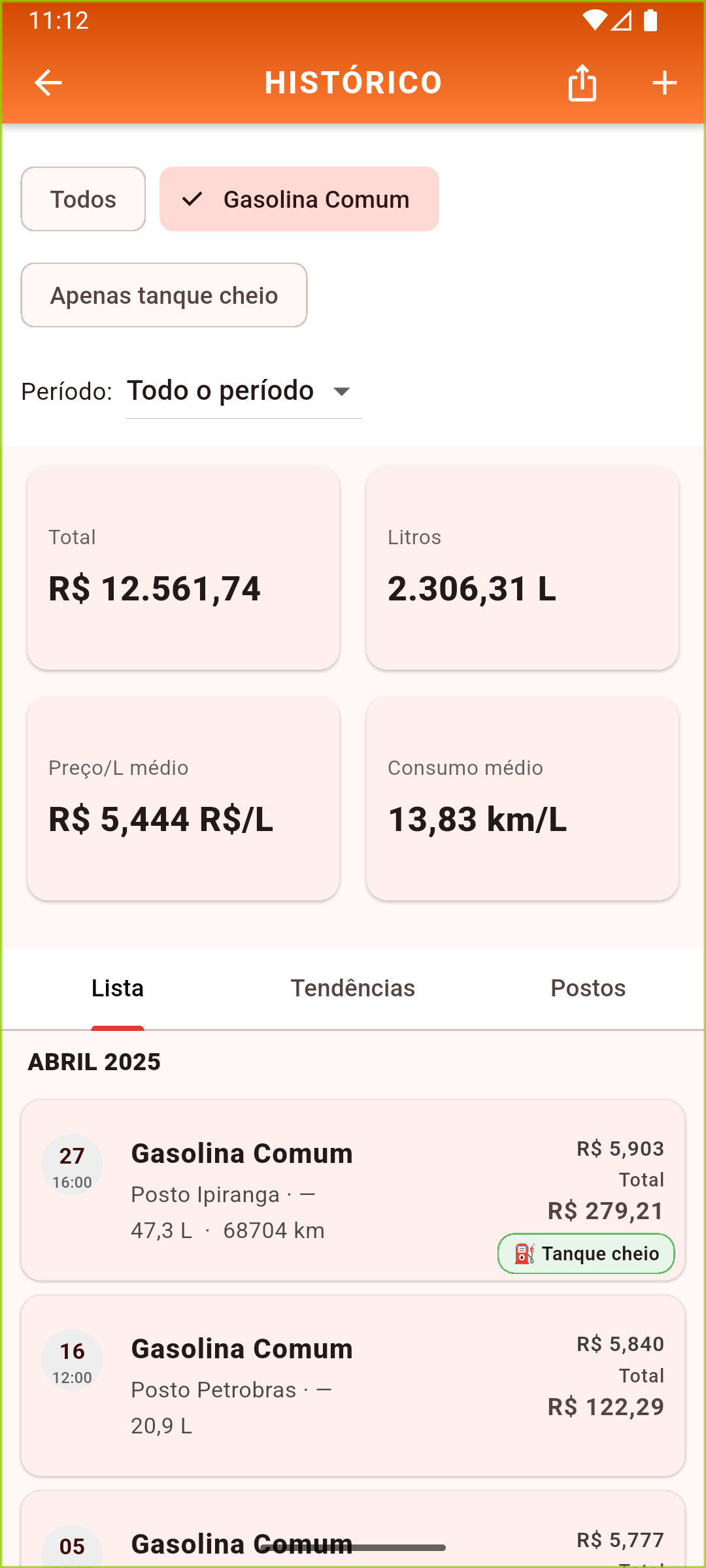Screen dimensions: 706x1568
Task: Click the checkmark inside Gasolina Comum chip
Action: click(193, 199)
